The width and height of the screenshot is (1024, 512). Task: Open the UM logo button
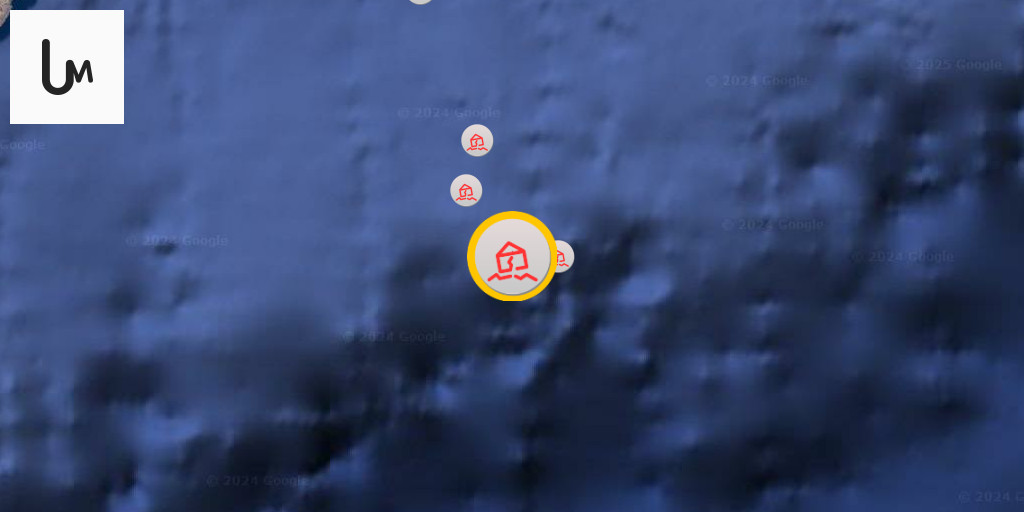click(67, 67)
